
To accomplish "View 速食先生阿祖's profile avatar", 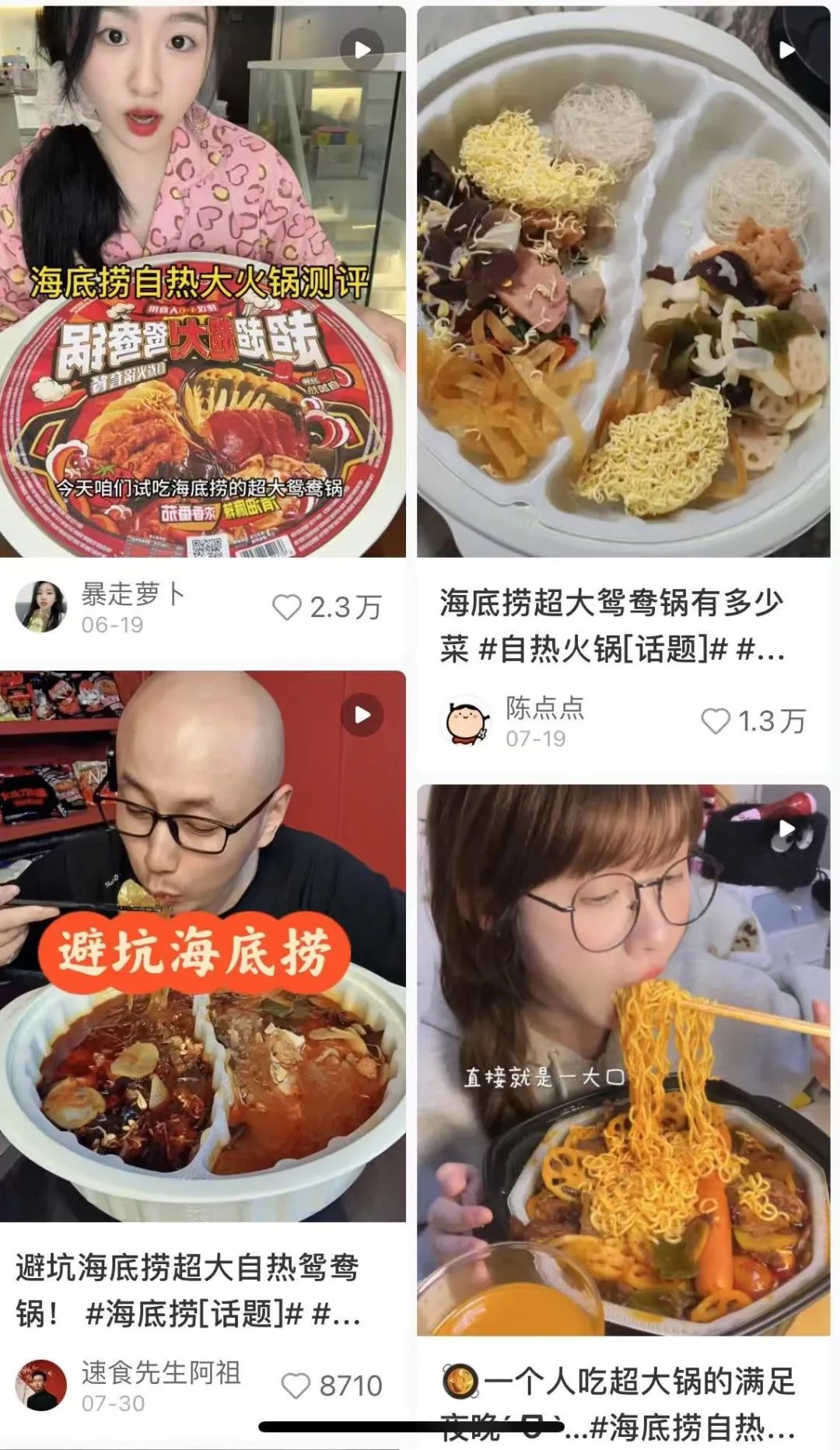I will click(41, 1385).
